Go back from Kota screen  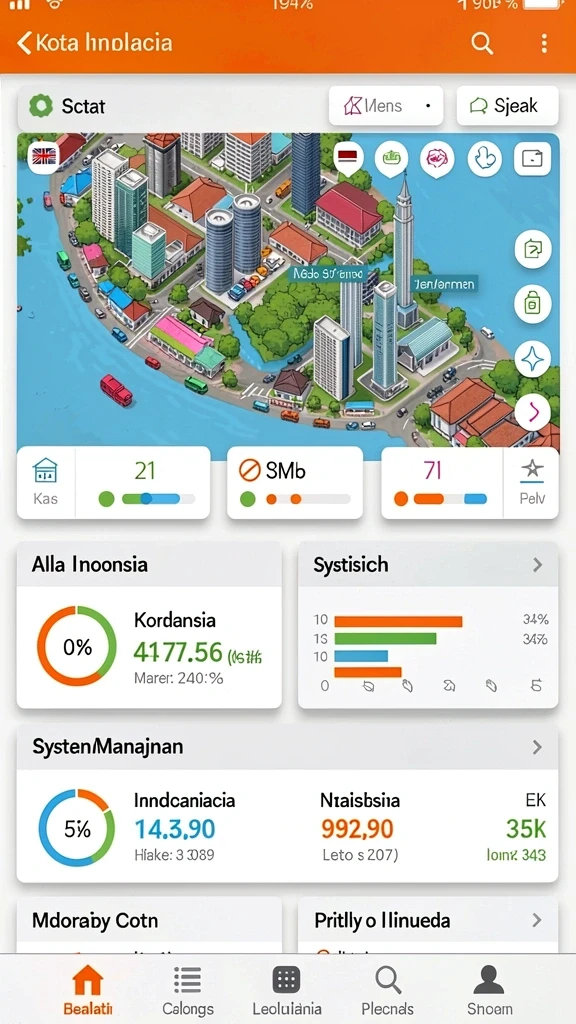(24, 43)
